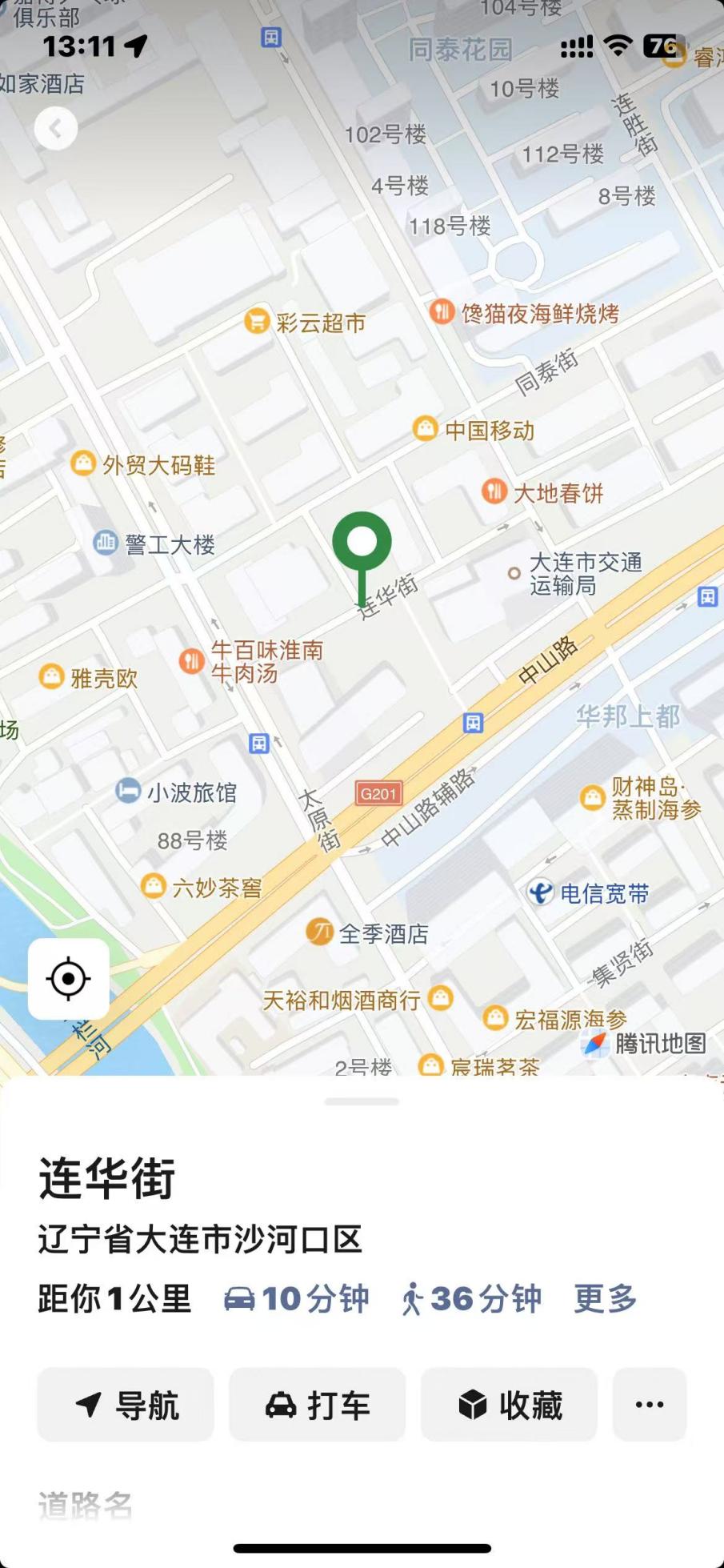Select 小波旅馆 hotel marker

click(128, 791)
